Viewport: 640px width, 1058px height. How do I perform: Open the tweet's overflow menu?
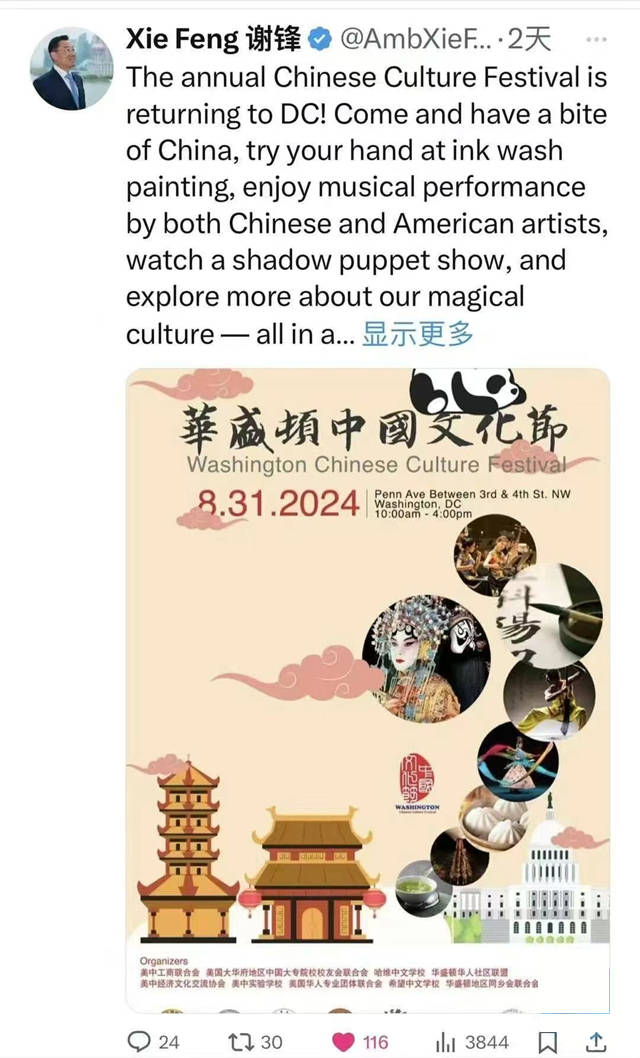tap(596, 41)
